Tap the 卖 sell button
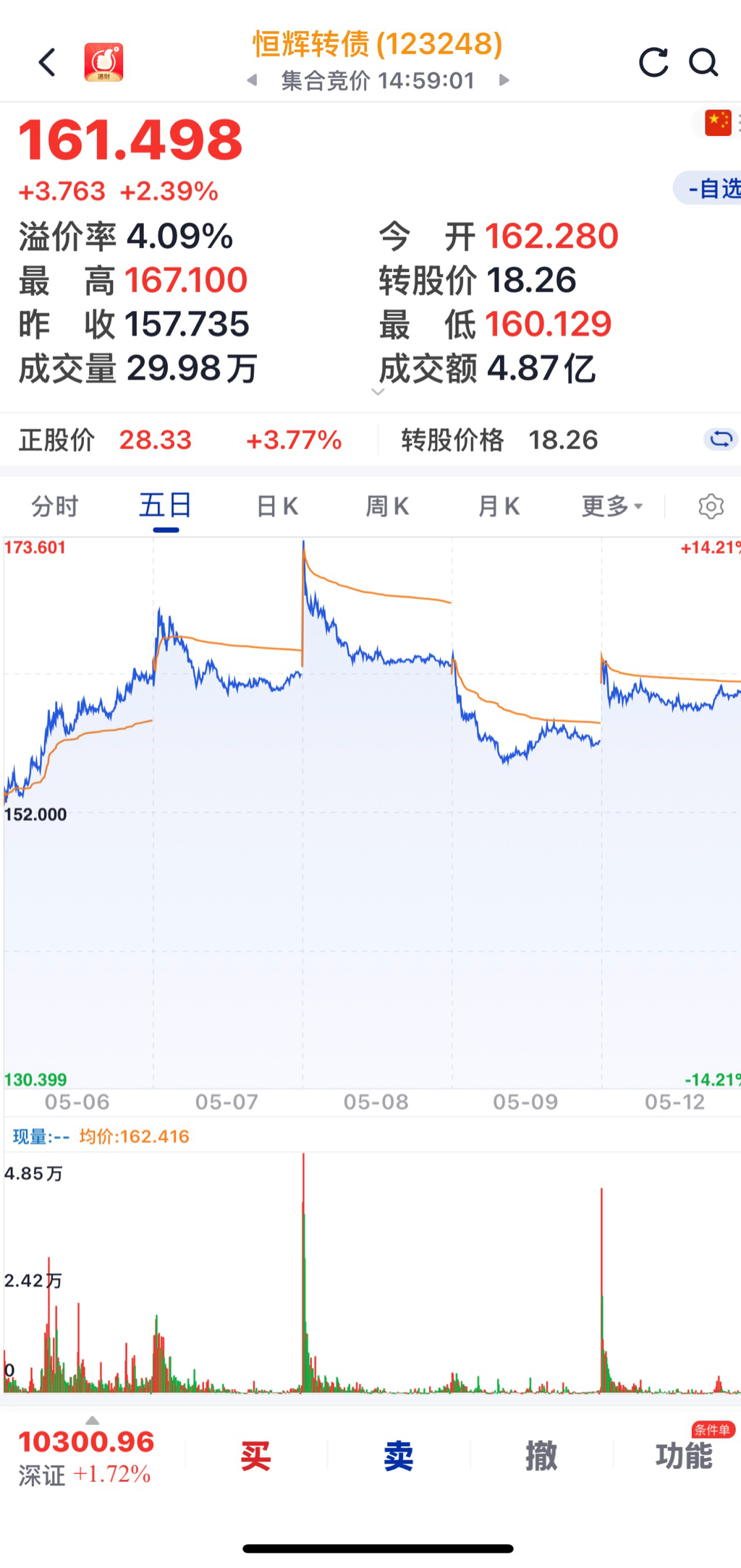741x1568 pixels. coord(399,1456)
